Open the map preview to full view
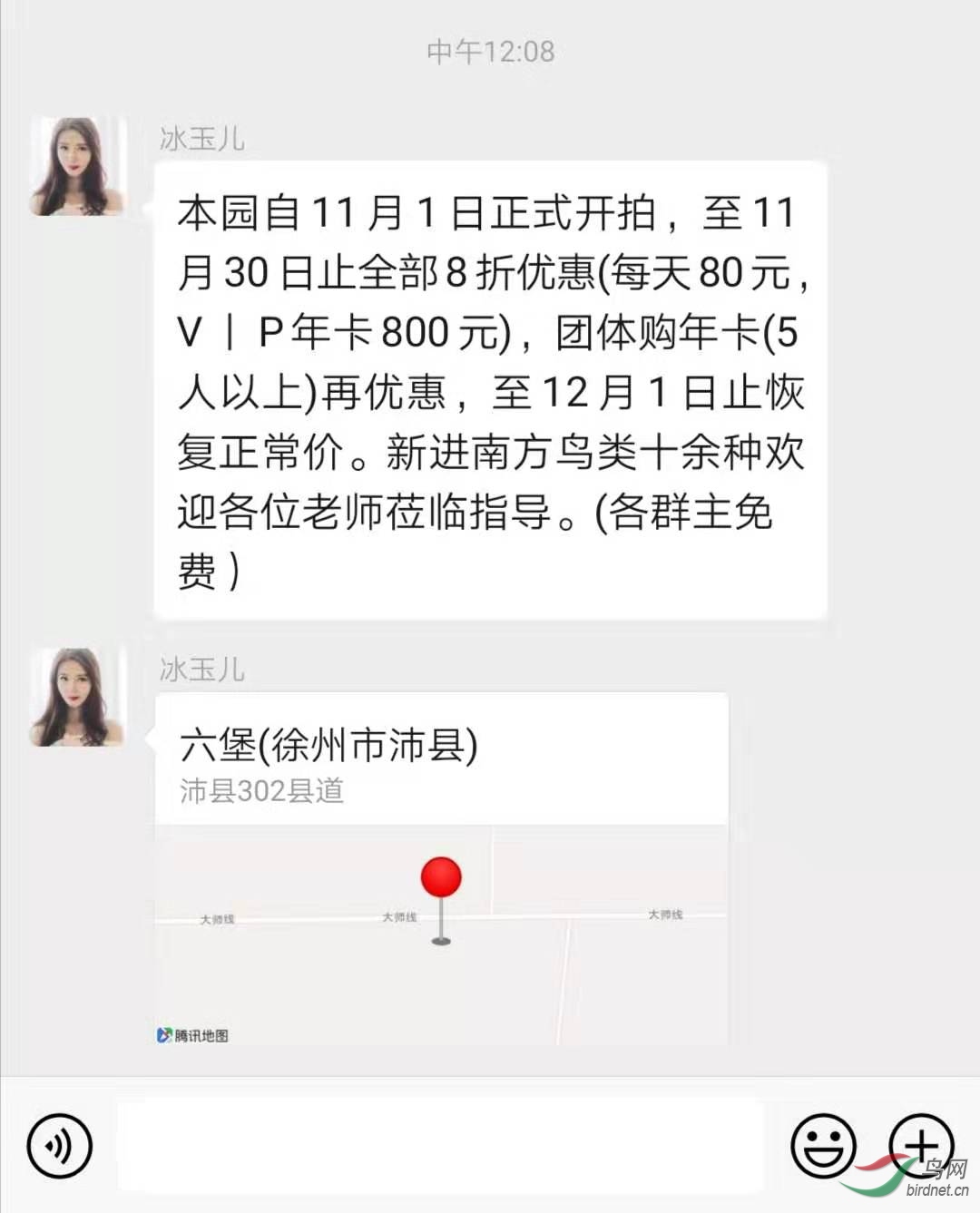Image resolution: width=980 pixels, height=1213 pixels. click(440, 934)
